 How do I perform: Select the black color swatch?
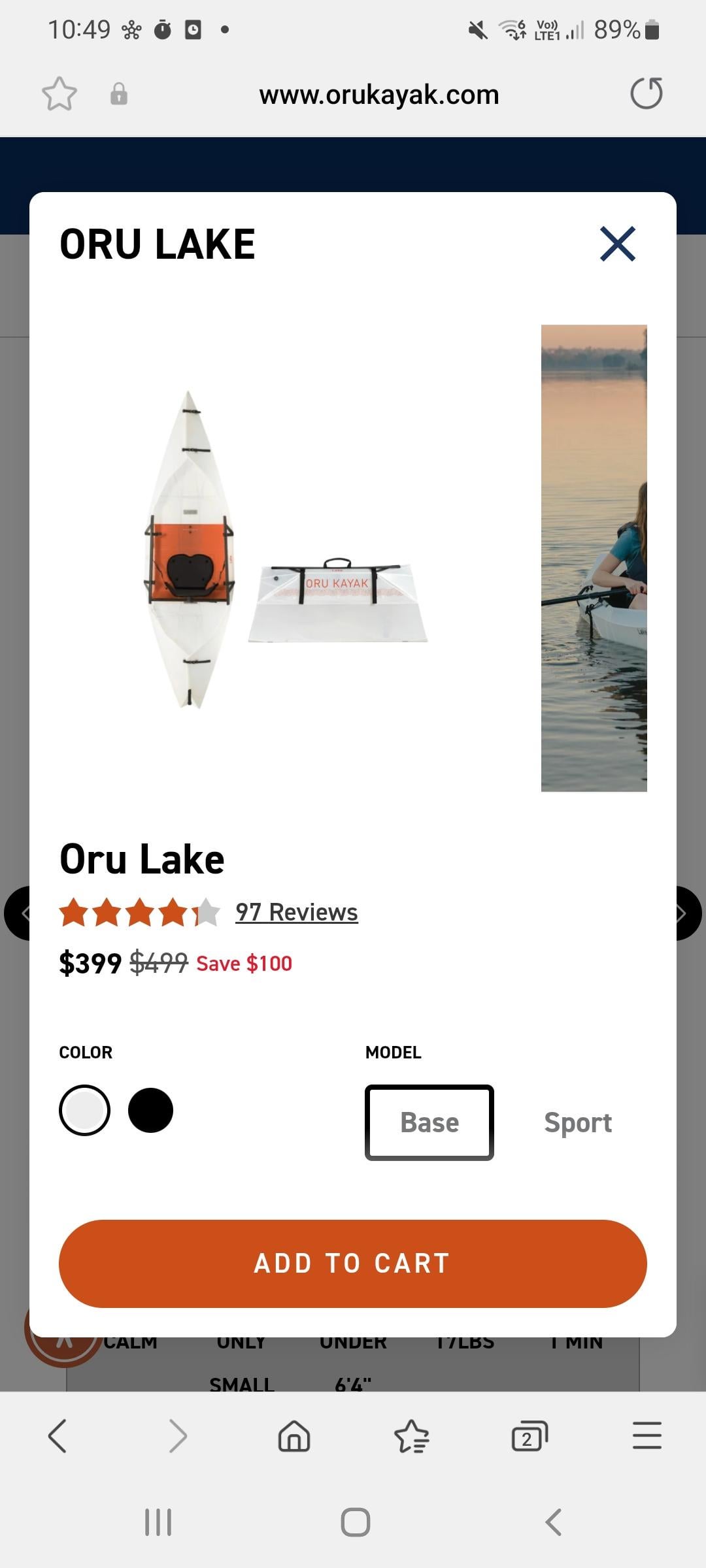click(150, 1110)
